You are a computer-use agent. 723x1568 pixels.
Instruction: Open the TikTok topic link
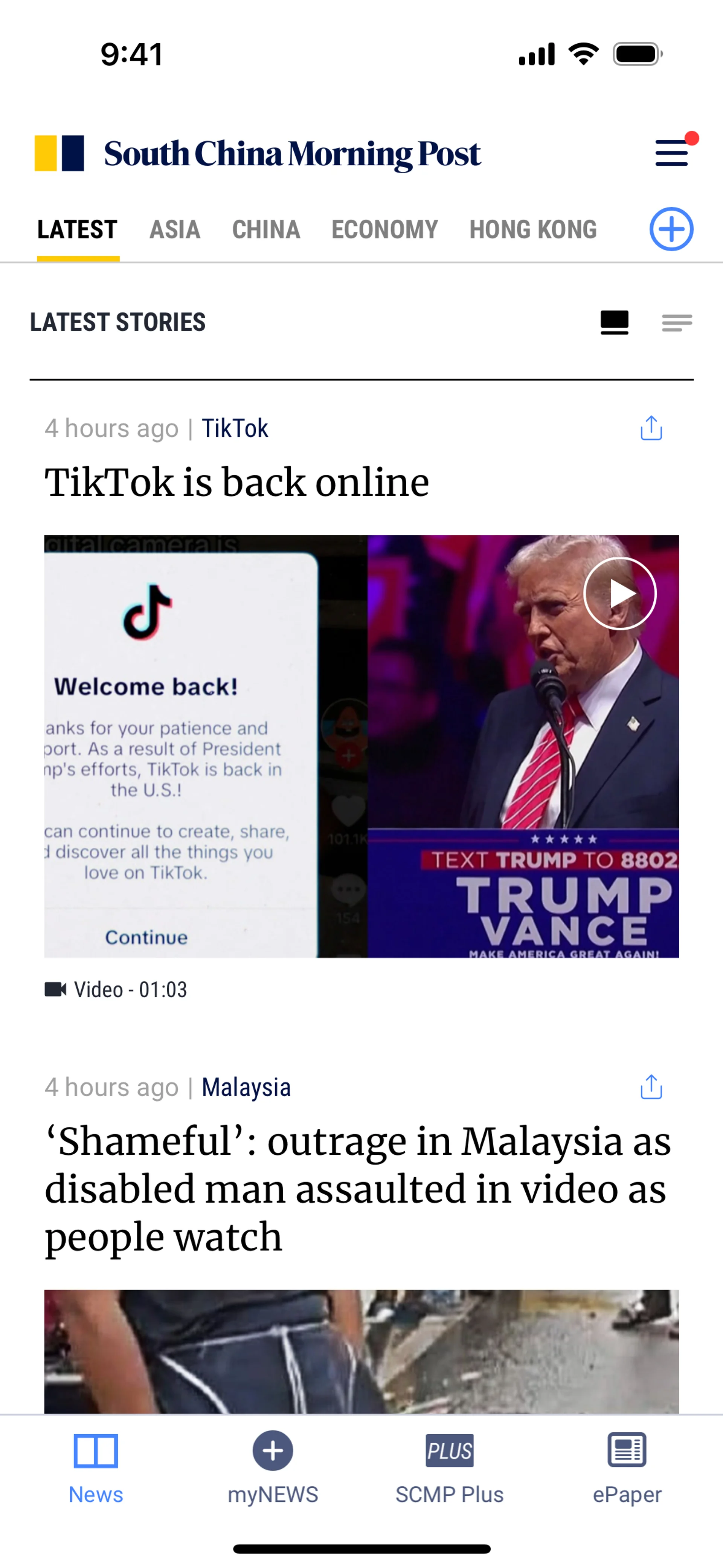pos(235,428)
